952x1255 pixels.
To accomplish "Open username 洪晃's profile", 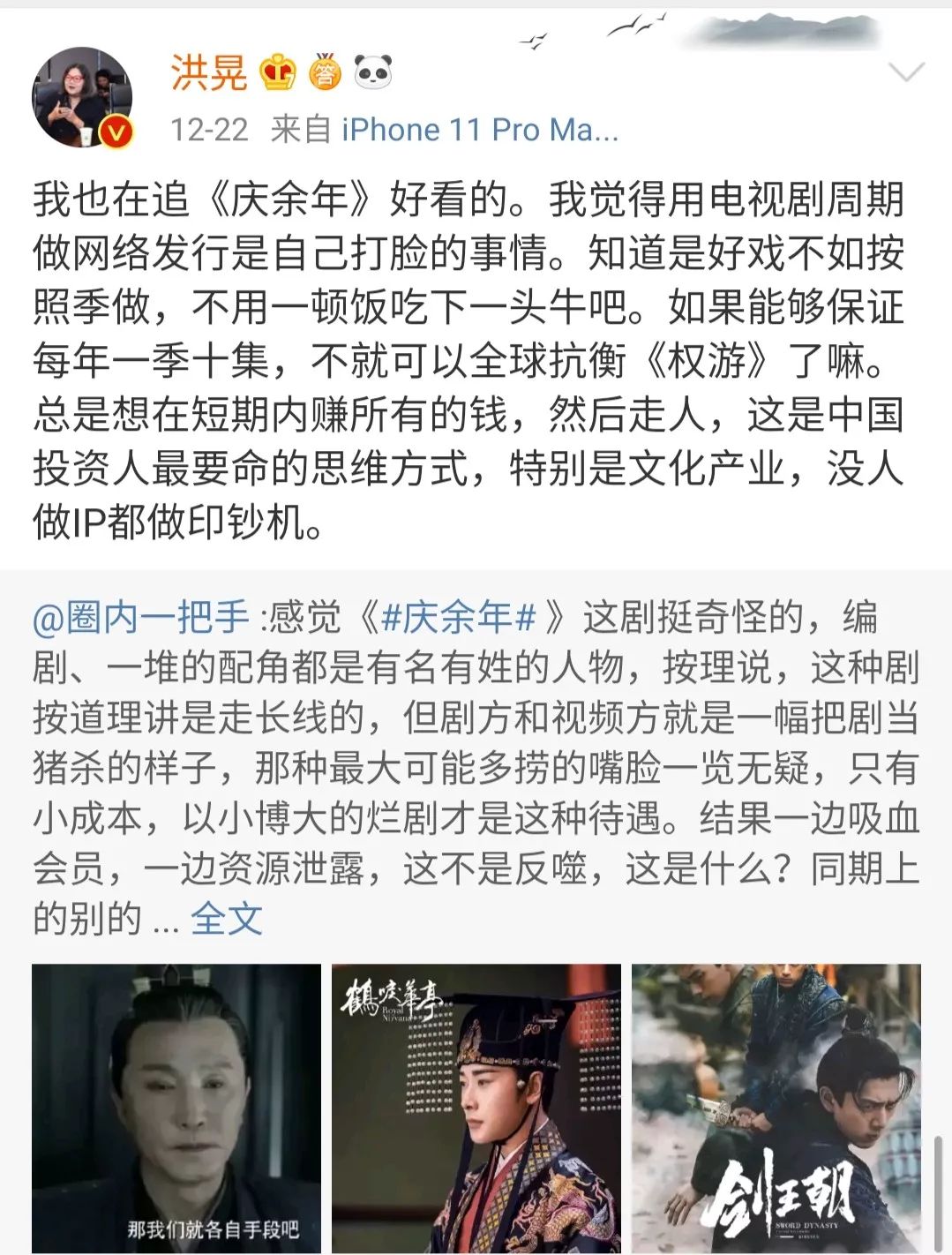I will (x=208, y=72).
